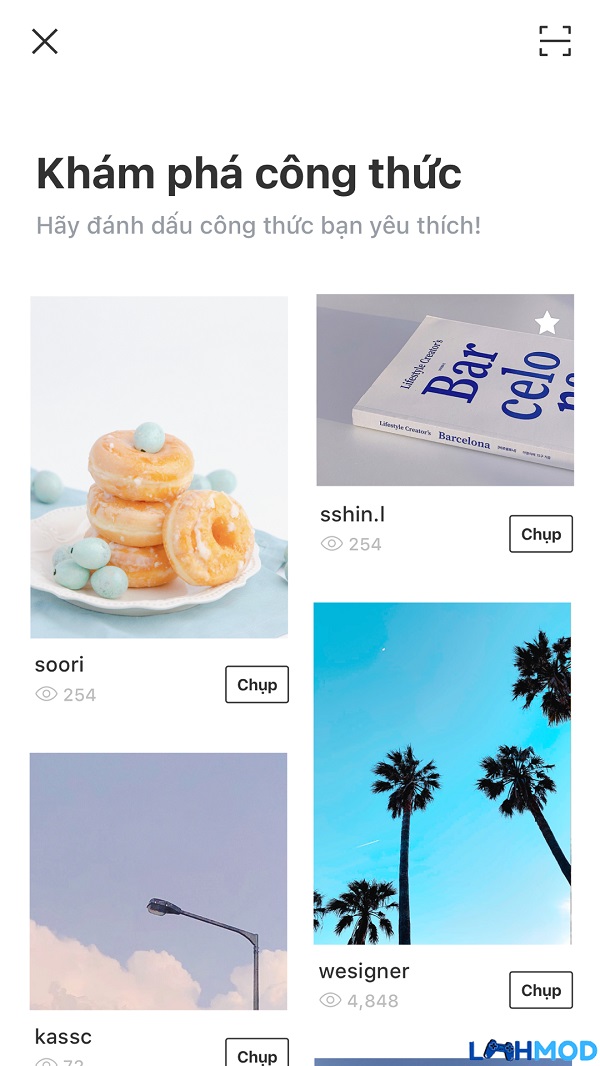This screenshot has height=1066, width=600.
Task: Tap Chụp button for wesigner's recipe
Action: 541,990
